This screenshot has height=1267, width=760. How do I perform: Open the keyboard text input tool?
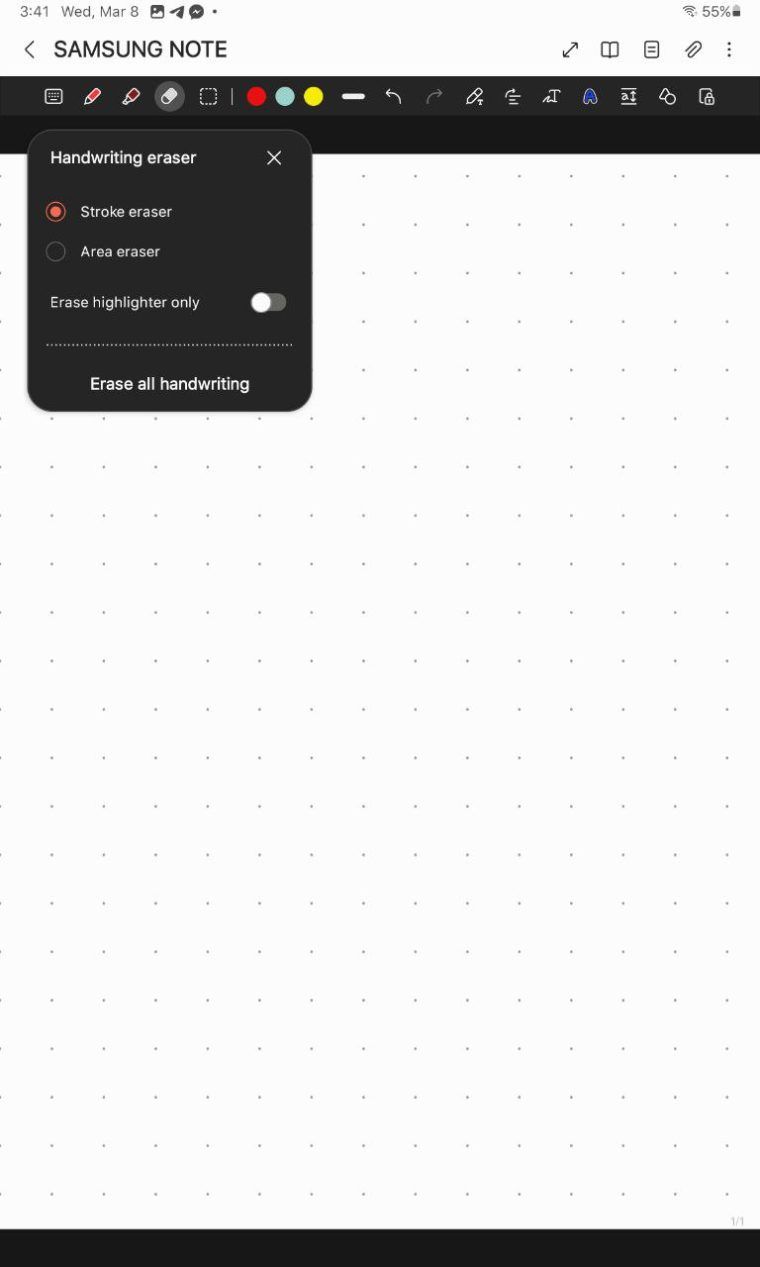pos(55,96)
